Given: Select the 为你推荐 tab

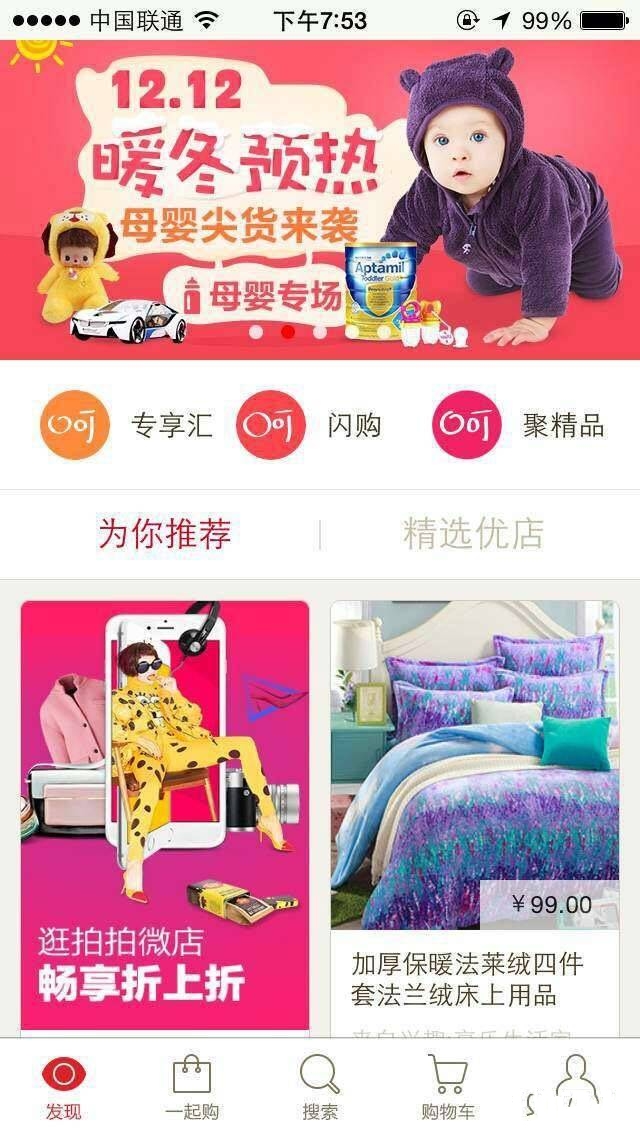Looking at the screenshot, I should point(164,534).
